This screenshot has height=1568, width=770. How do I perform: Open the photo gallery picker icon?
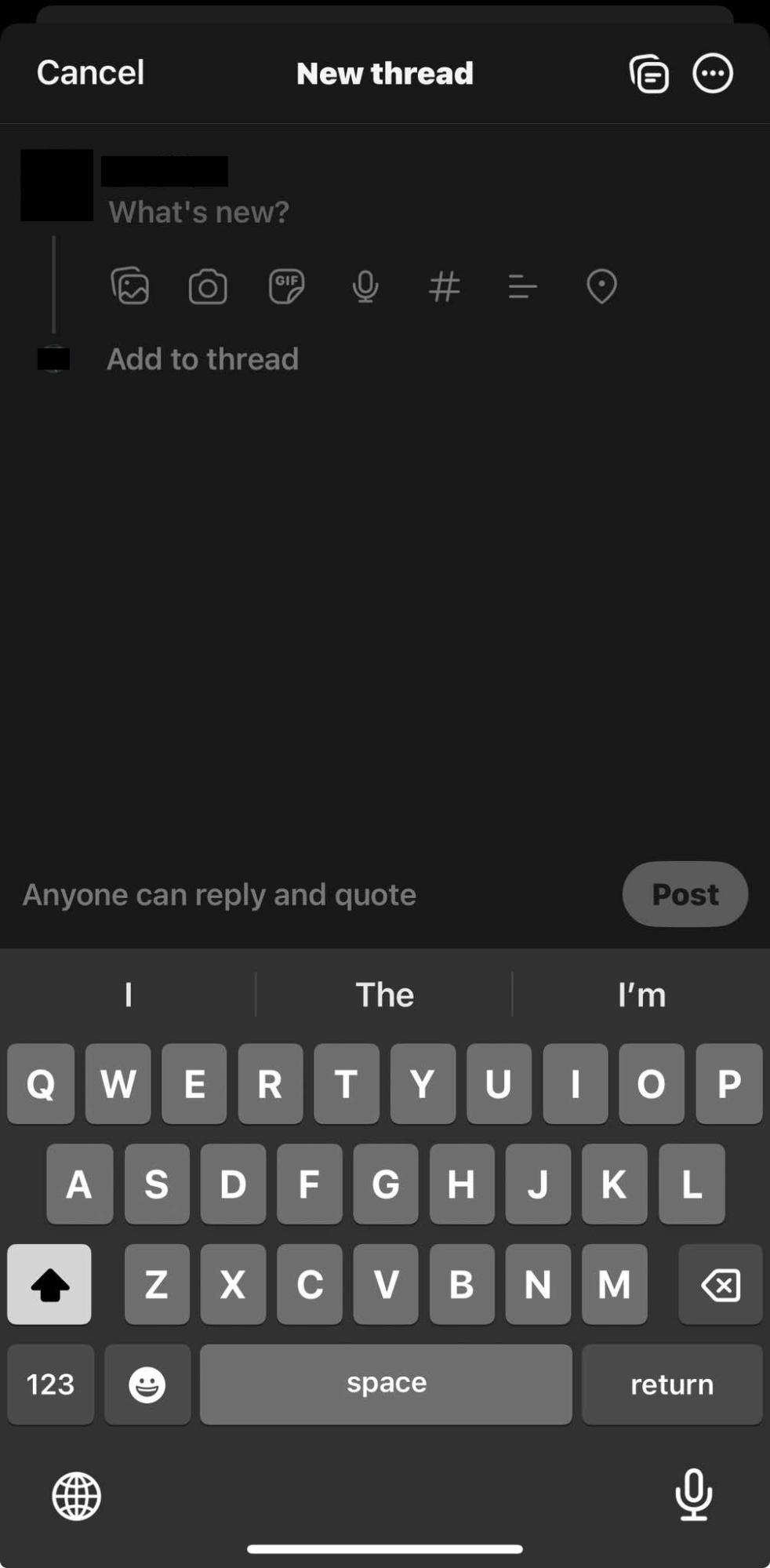point(130,286)
